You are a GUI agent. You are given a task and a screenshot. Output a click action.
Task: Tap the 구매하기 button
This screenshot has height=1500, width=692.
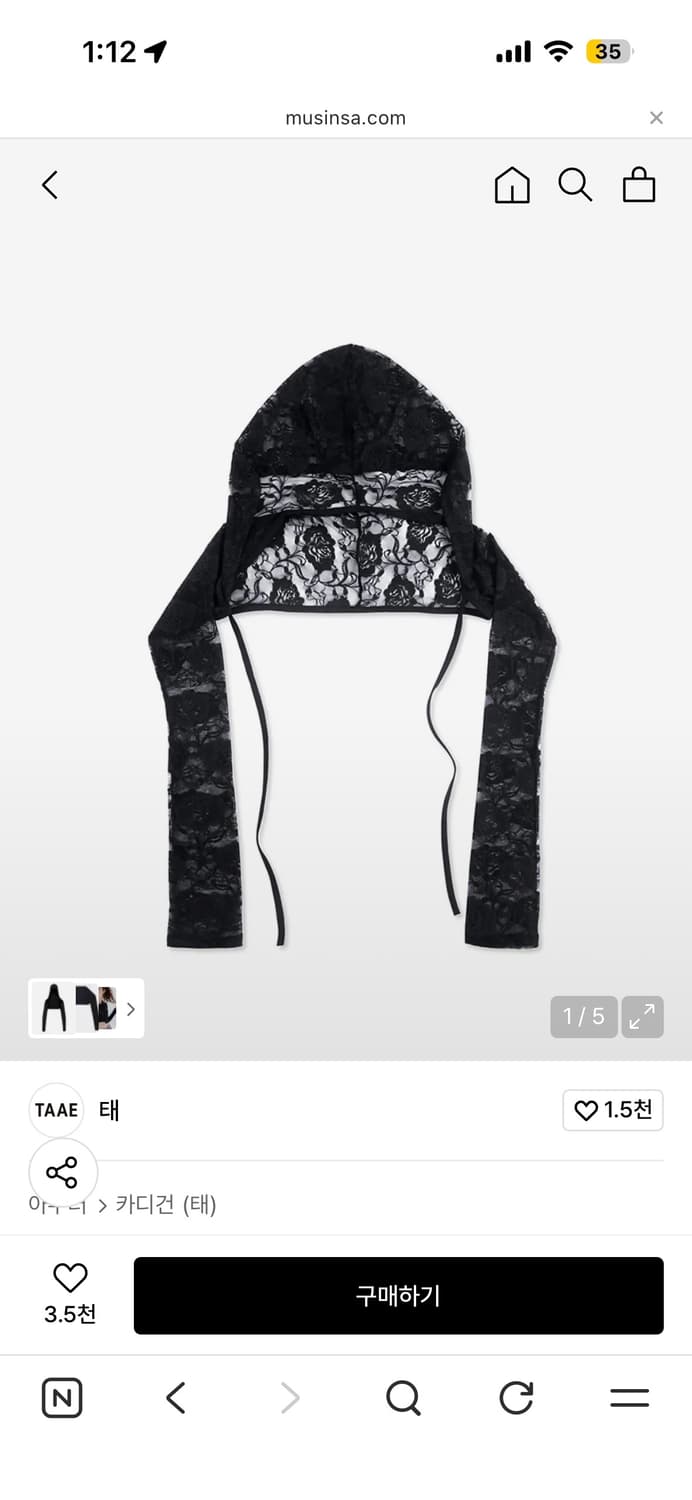398,1296
